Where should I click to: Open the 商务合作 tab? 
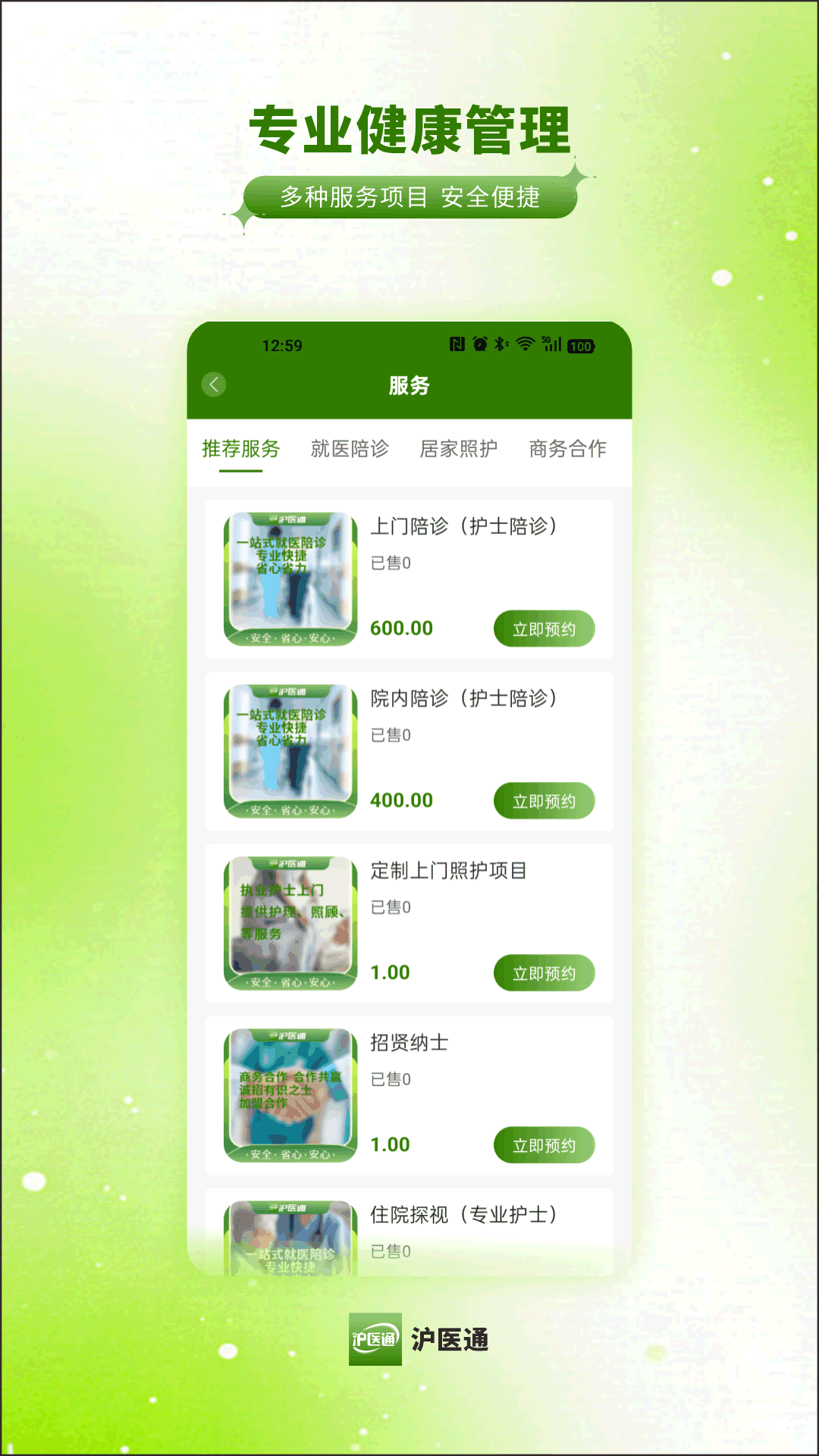pyautogui.click(x=566, y=449)
